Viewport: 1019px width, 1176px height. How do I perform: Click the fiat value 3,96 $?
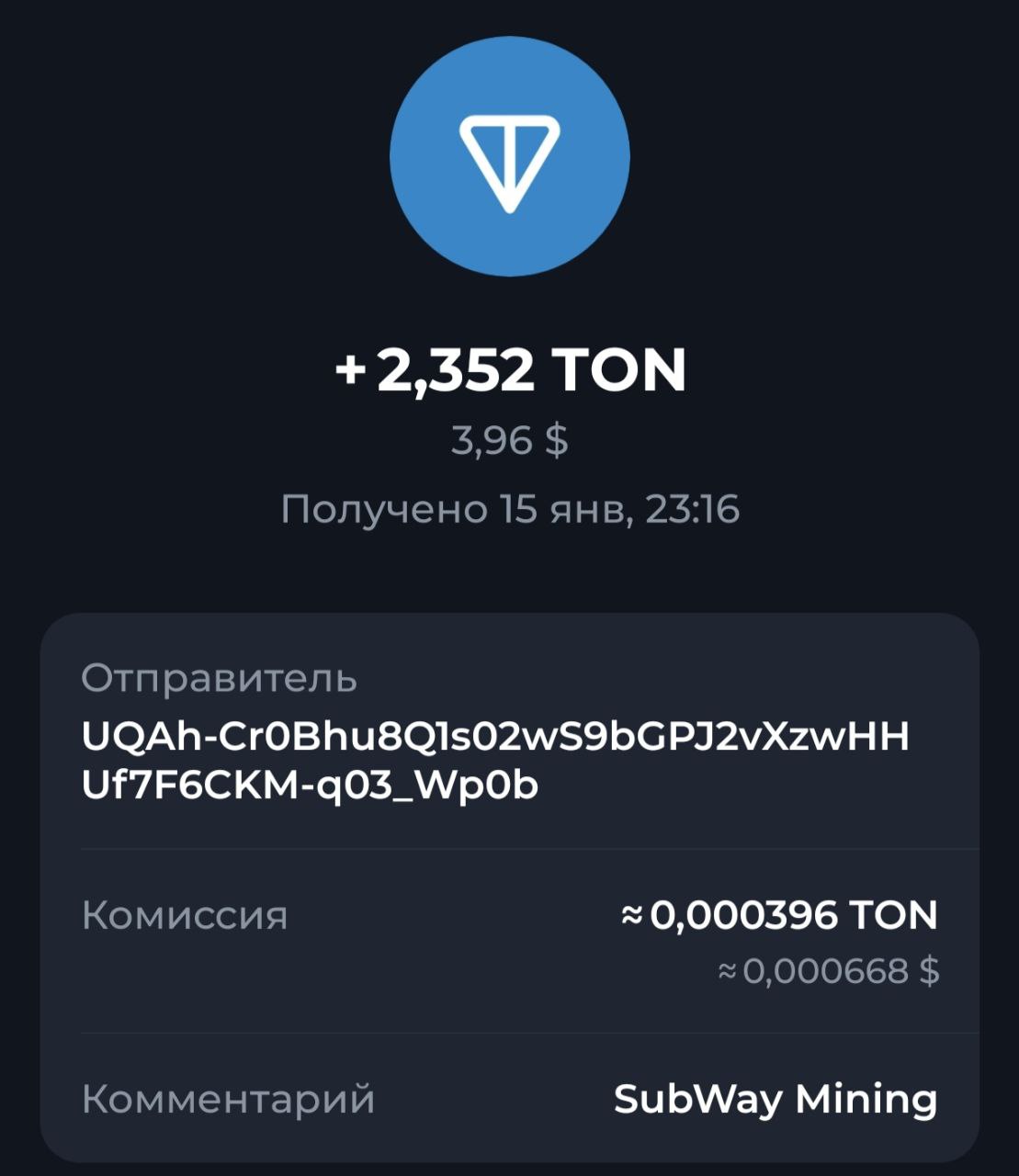(509, 439)
